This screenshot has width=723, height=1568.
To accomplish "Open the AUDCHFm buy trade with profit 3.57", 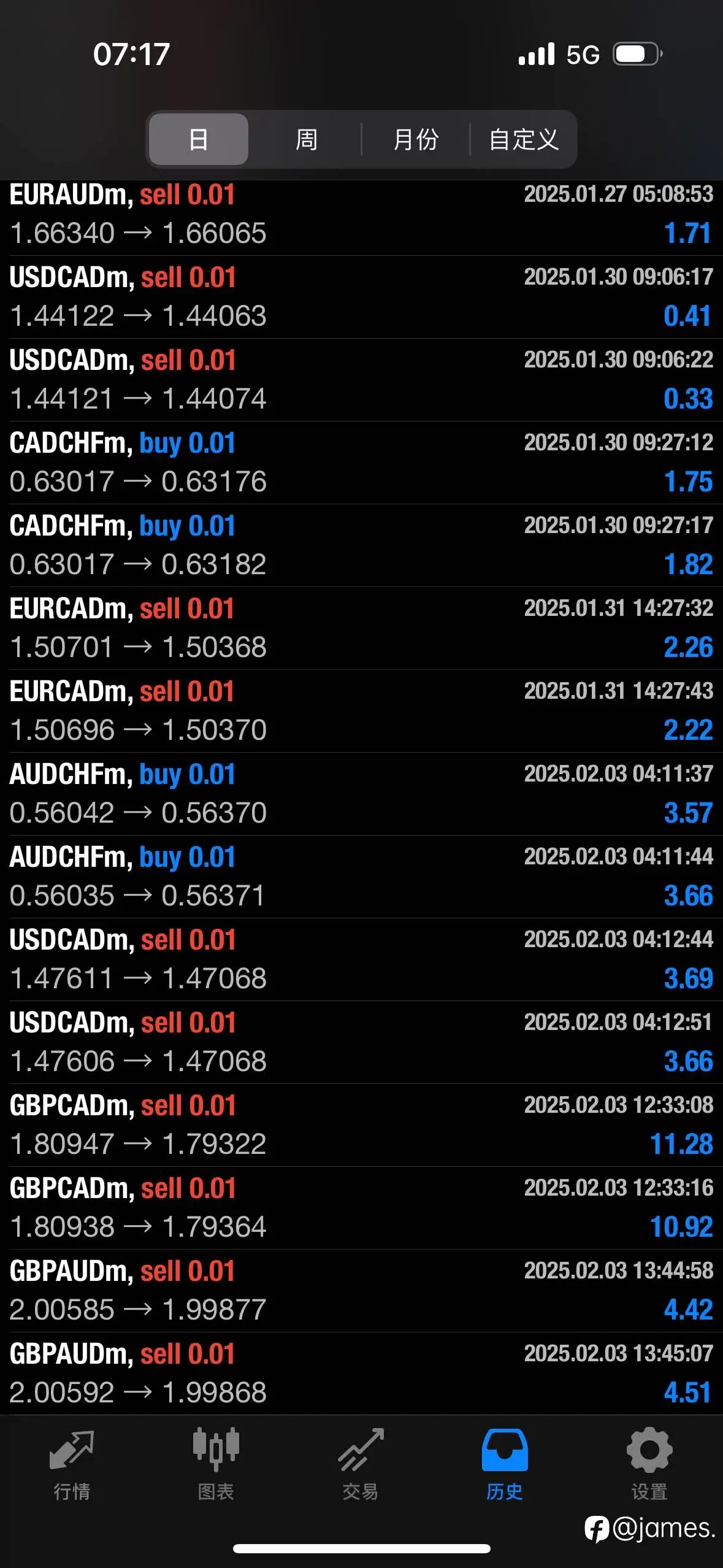I will coord(361,794).
